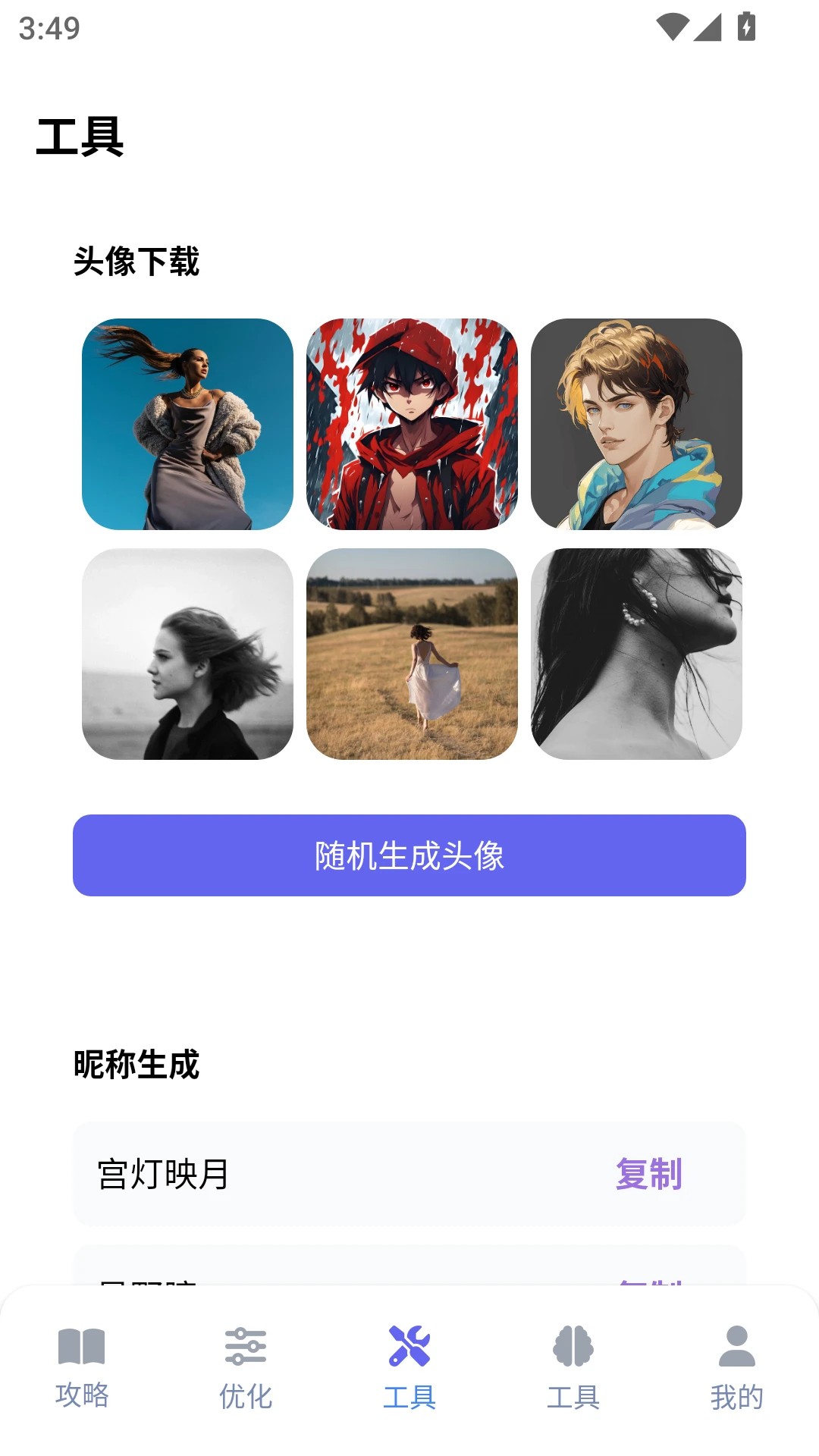Open the field-walking woman avatar
The image size is (819, 1456).
pos(409,654)
